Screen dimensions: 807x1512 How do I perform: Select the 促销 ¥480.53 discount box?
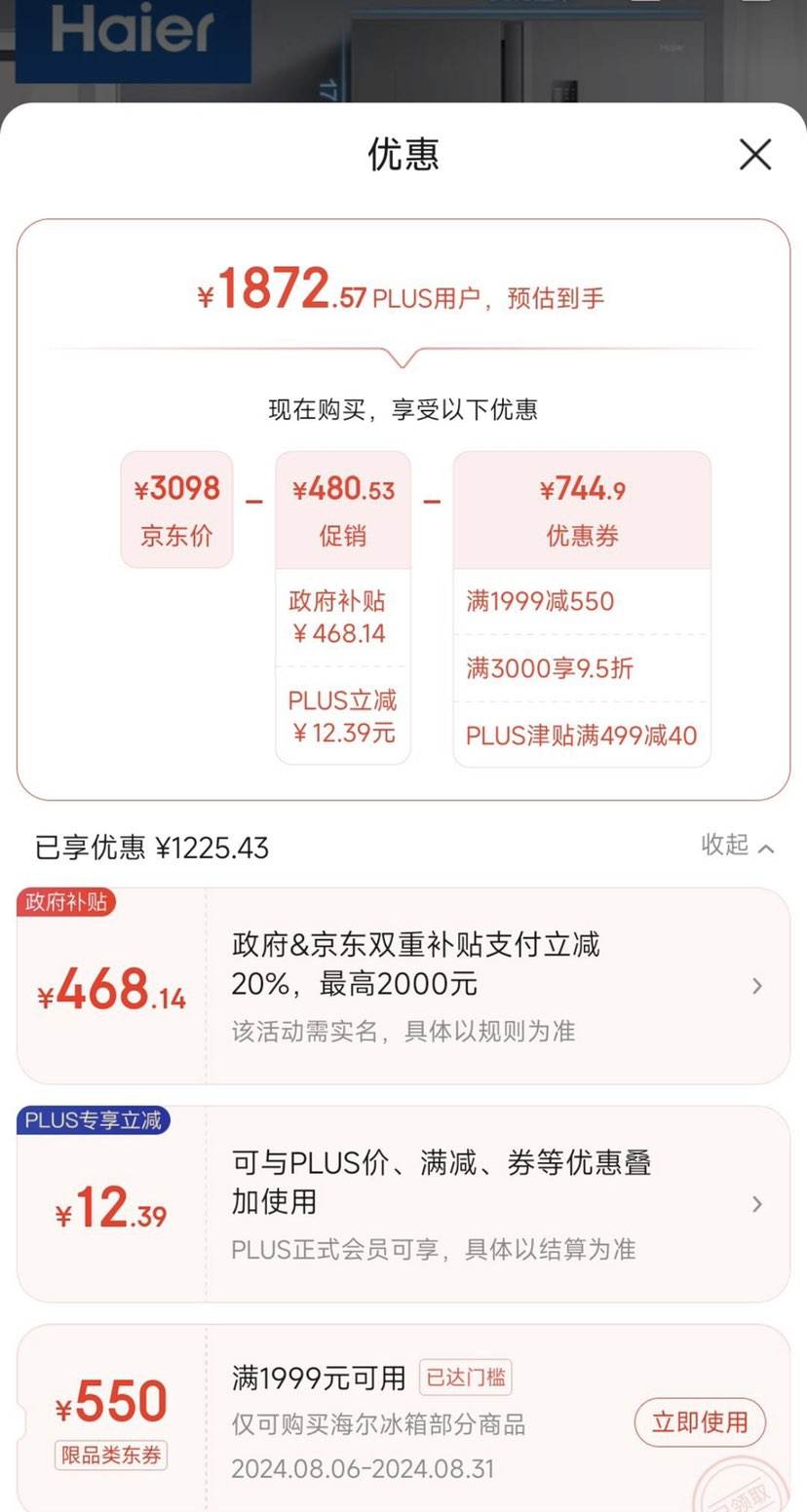point(343,508)
